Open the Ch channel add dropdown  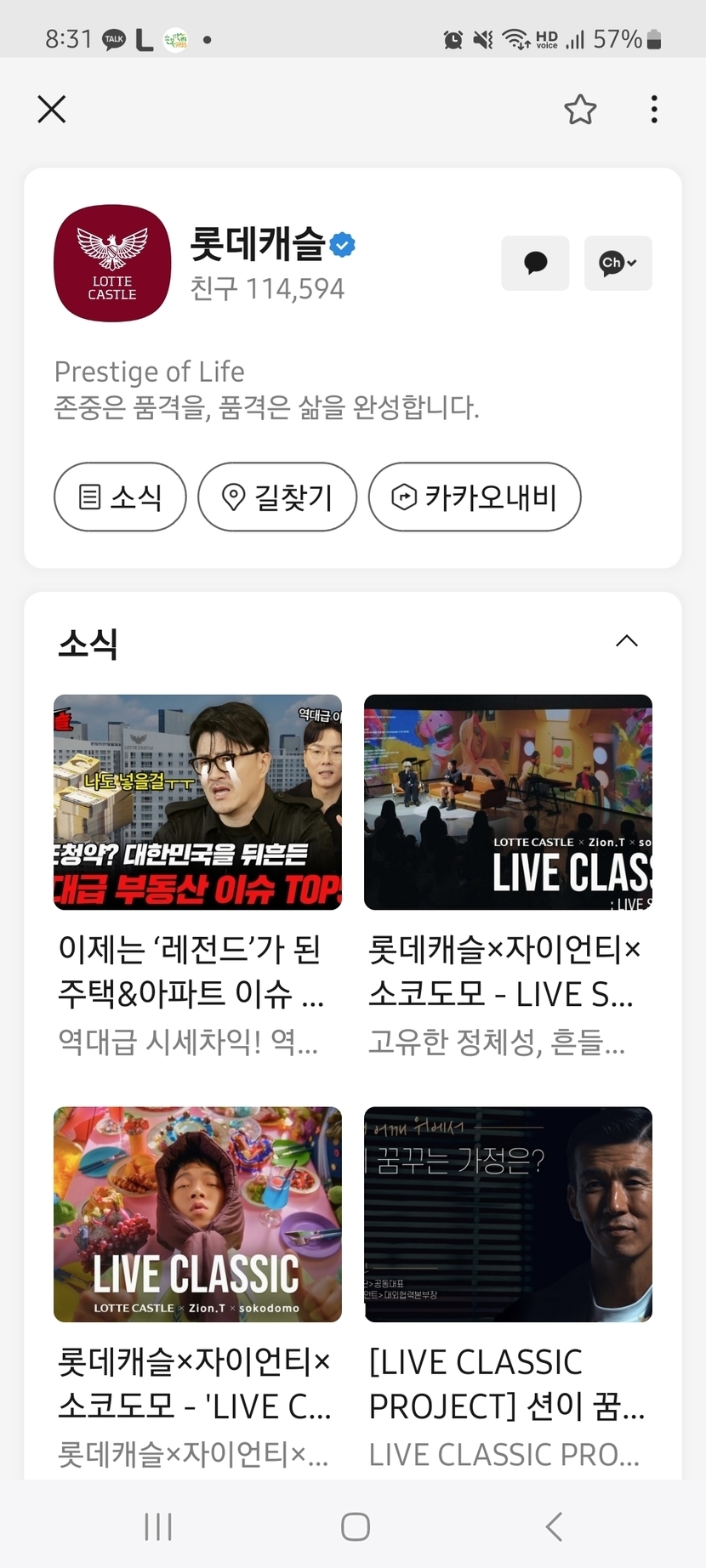(x=618, y=263)
